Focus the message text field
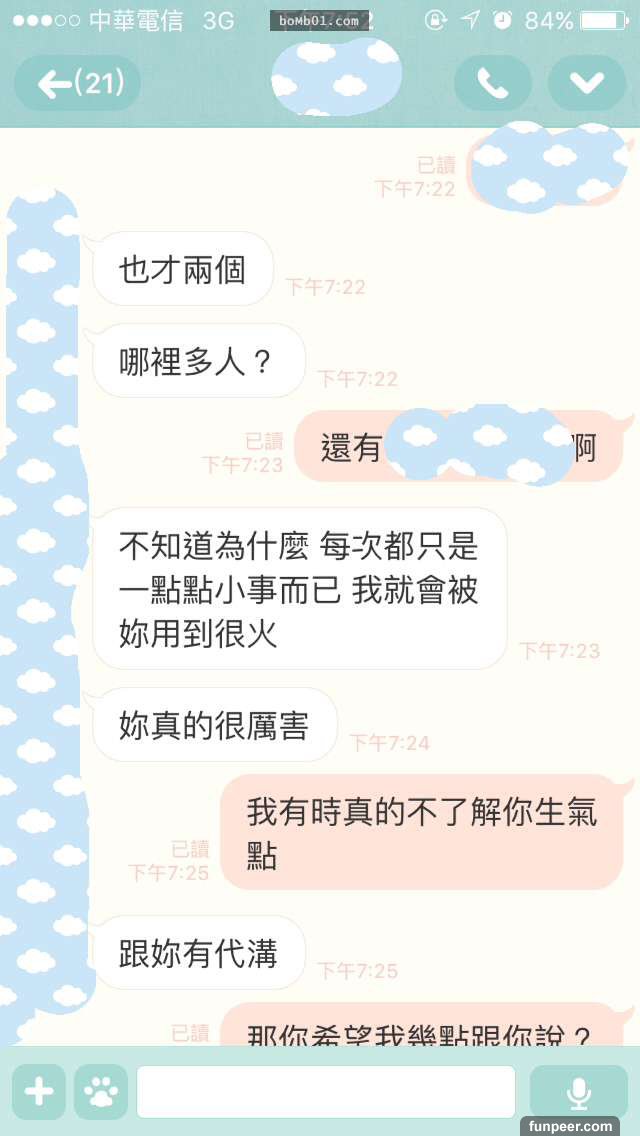Screen dimensions: 640x1136 [x=326, y=1091]
